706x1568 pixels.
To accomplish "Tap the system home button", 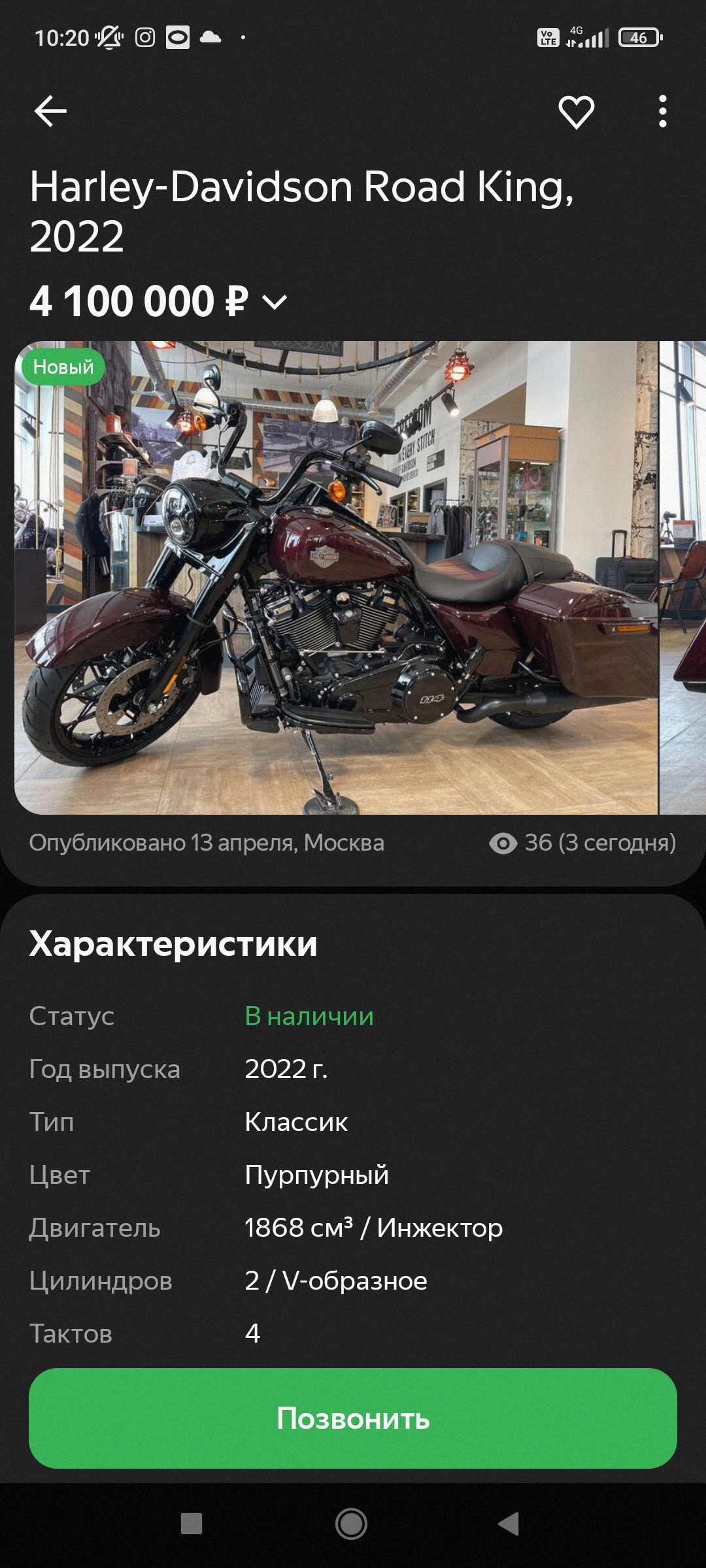I will pos(352,1524).
